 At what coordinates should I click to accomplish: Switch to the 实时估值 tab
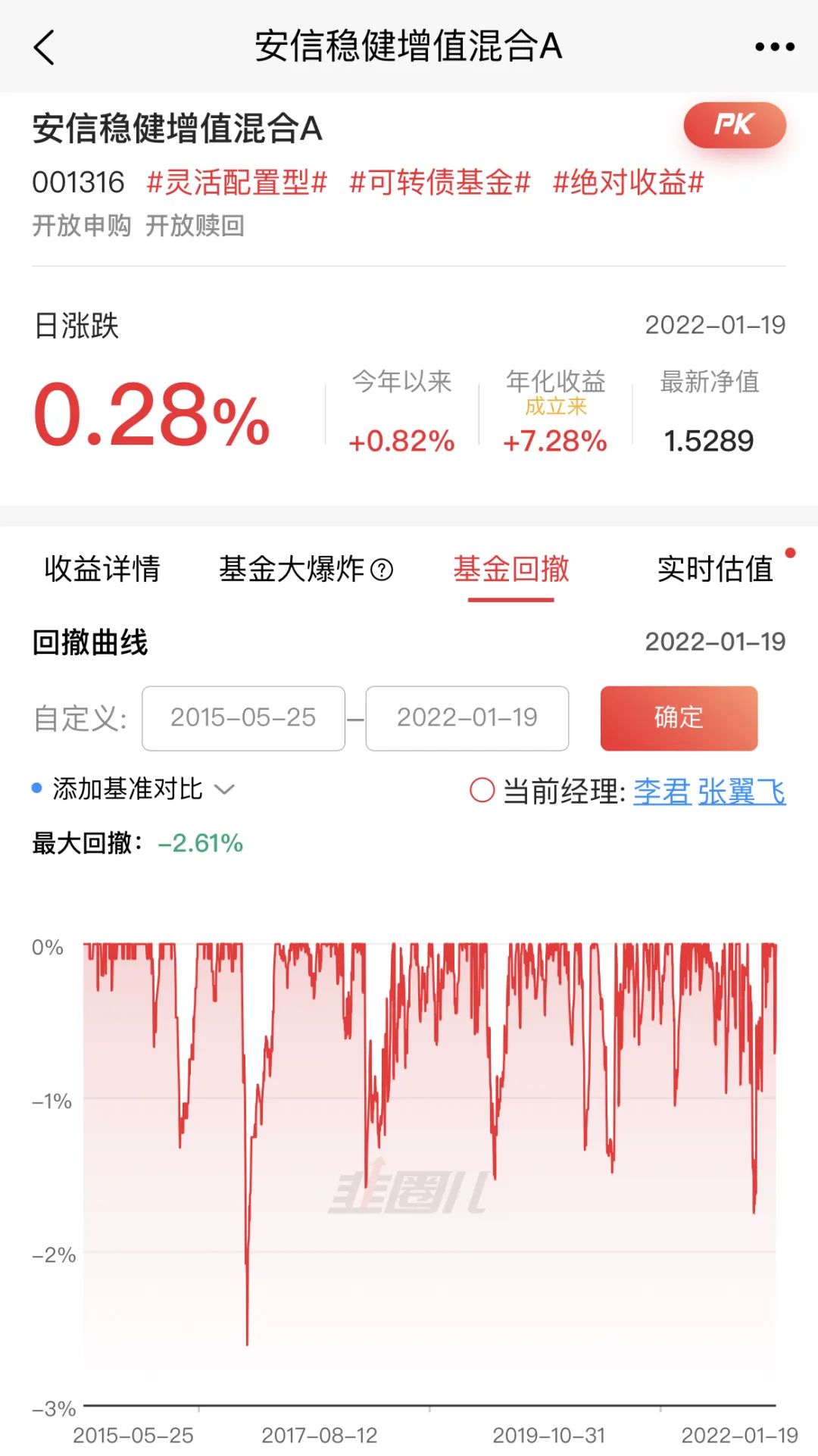(715, 569)
